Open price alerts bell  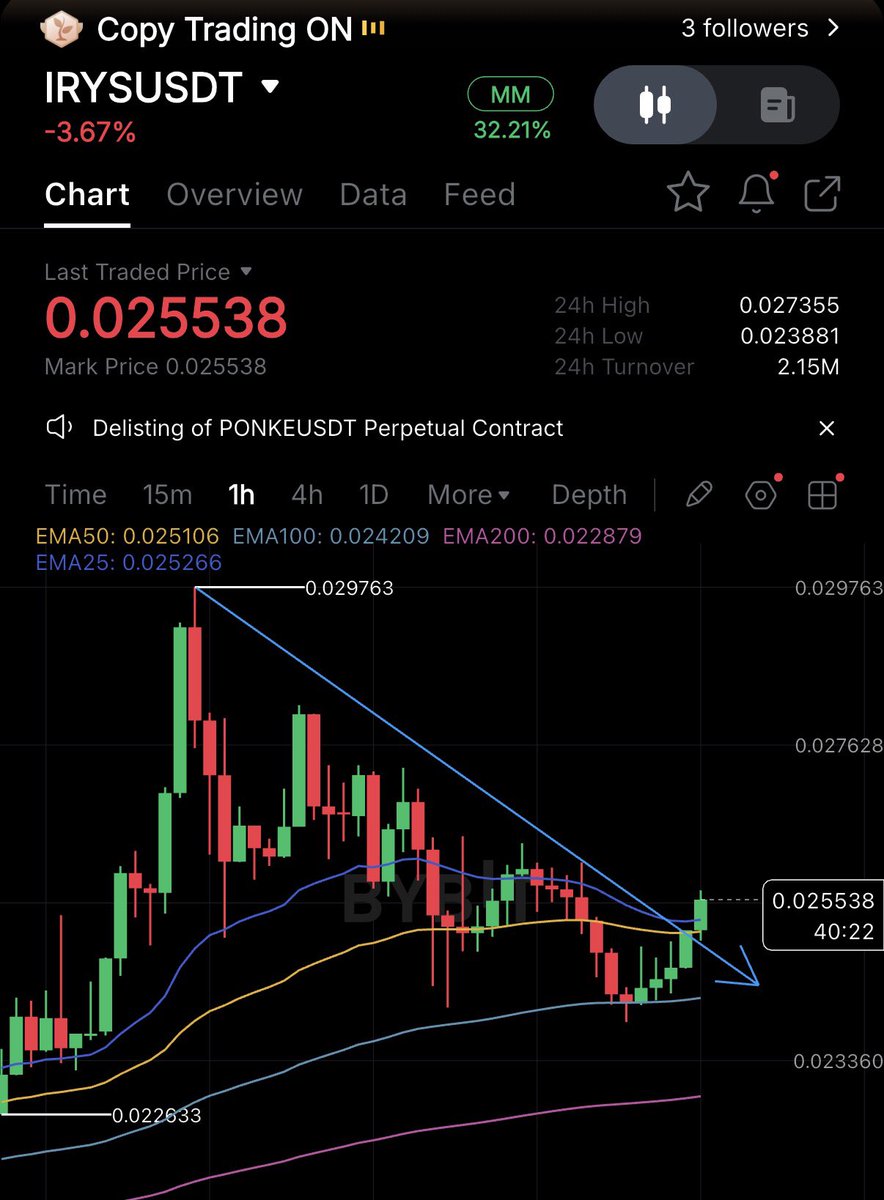pyautogui.click(x=757, y=193)
